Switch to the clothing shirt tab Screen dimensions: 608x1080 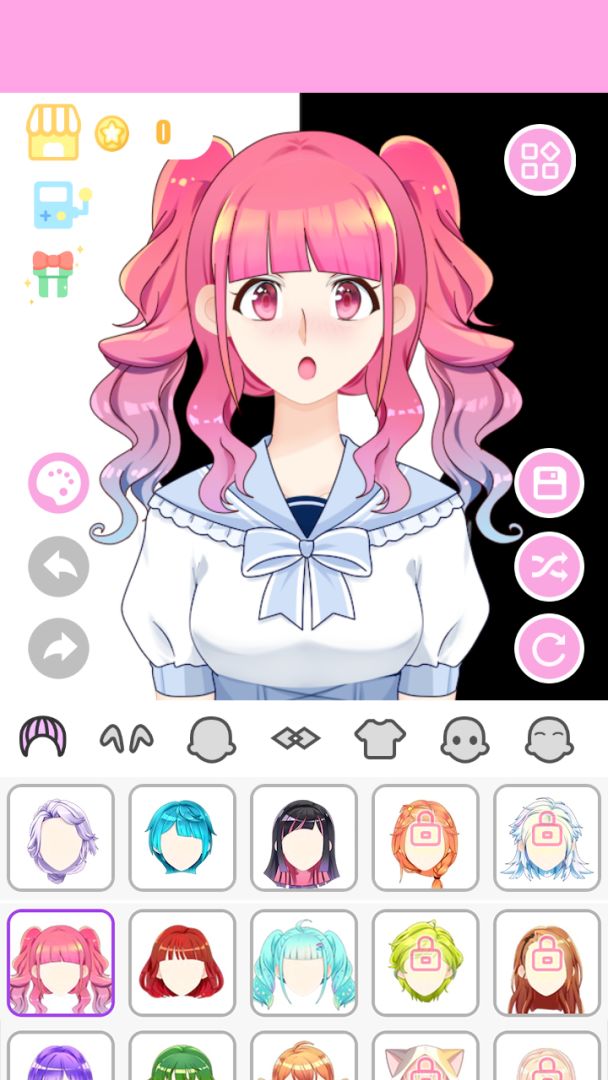[380, 740]
